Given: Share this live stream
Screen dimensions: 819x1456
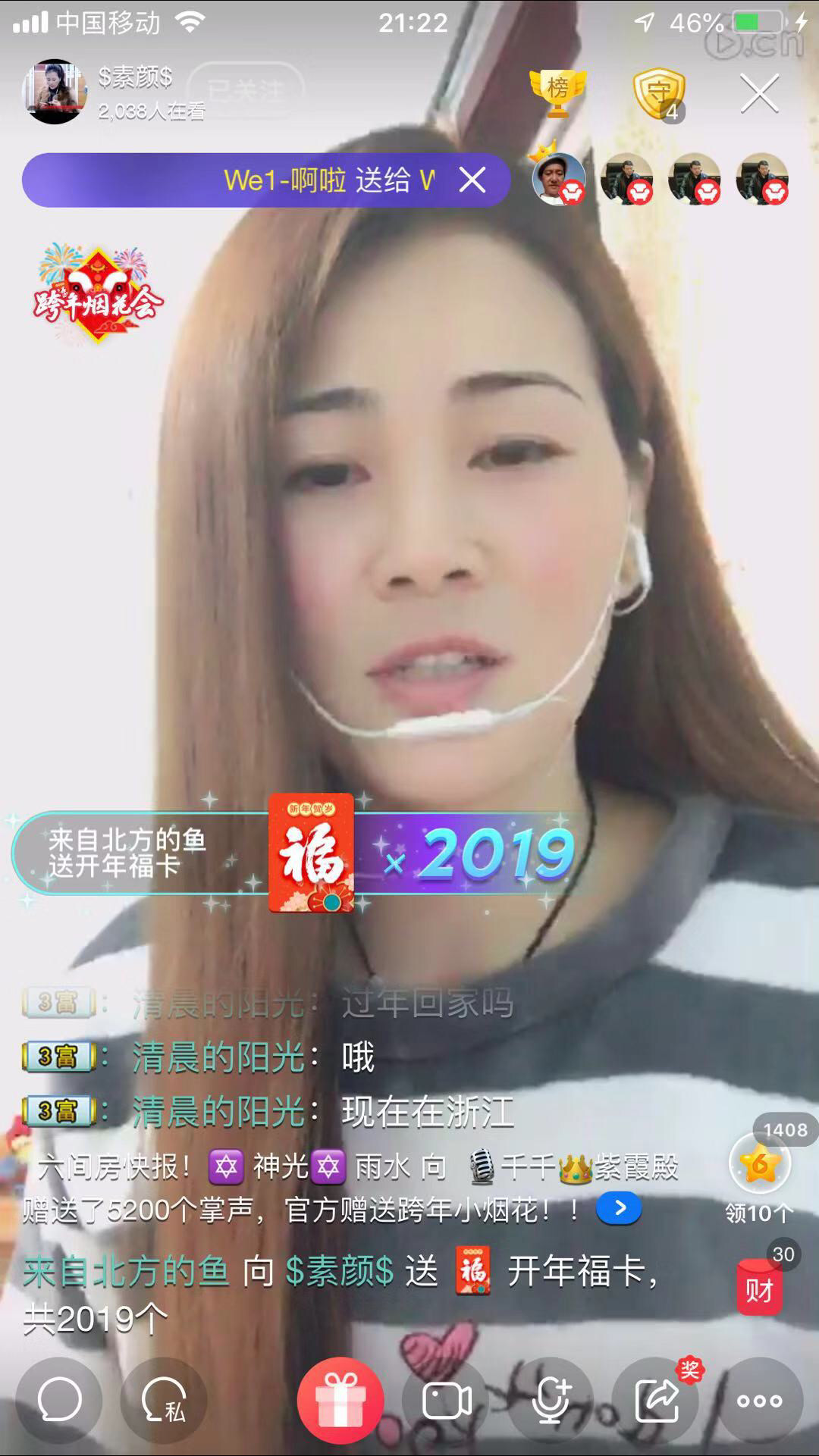Looking at the screenshot, I should (x=657, y=1399).
